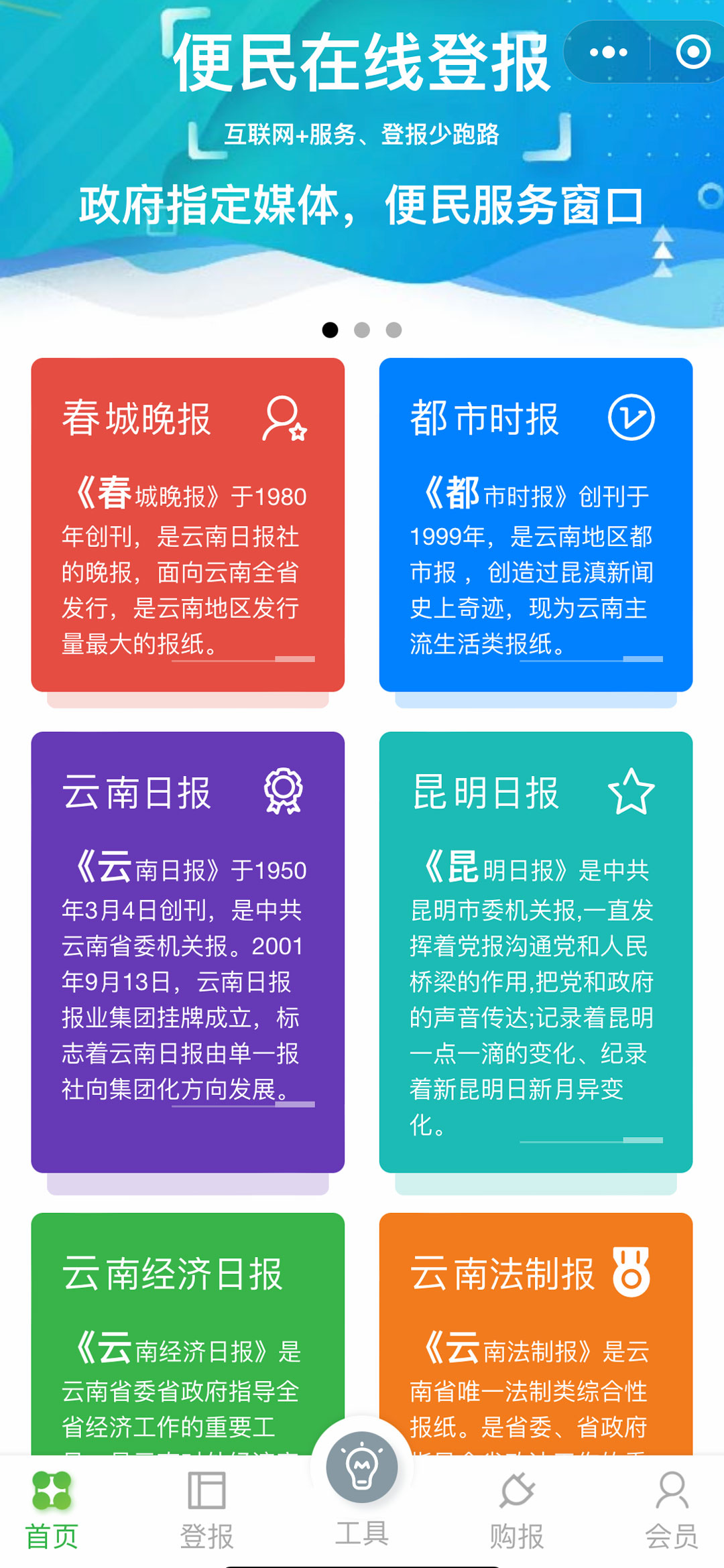
Task: Jump to the second banner page dot
Action: [x=362, y=330]
